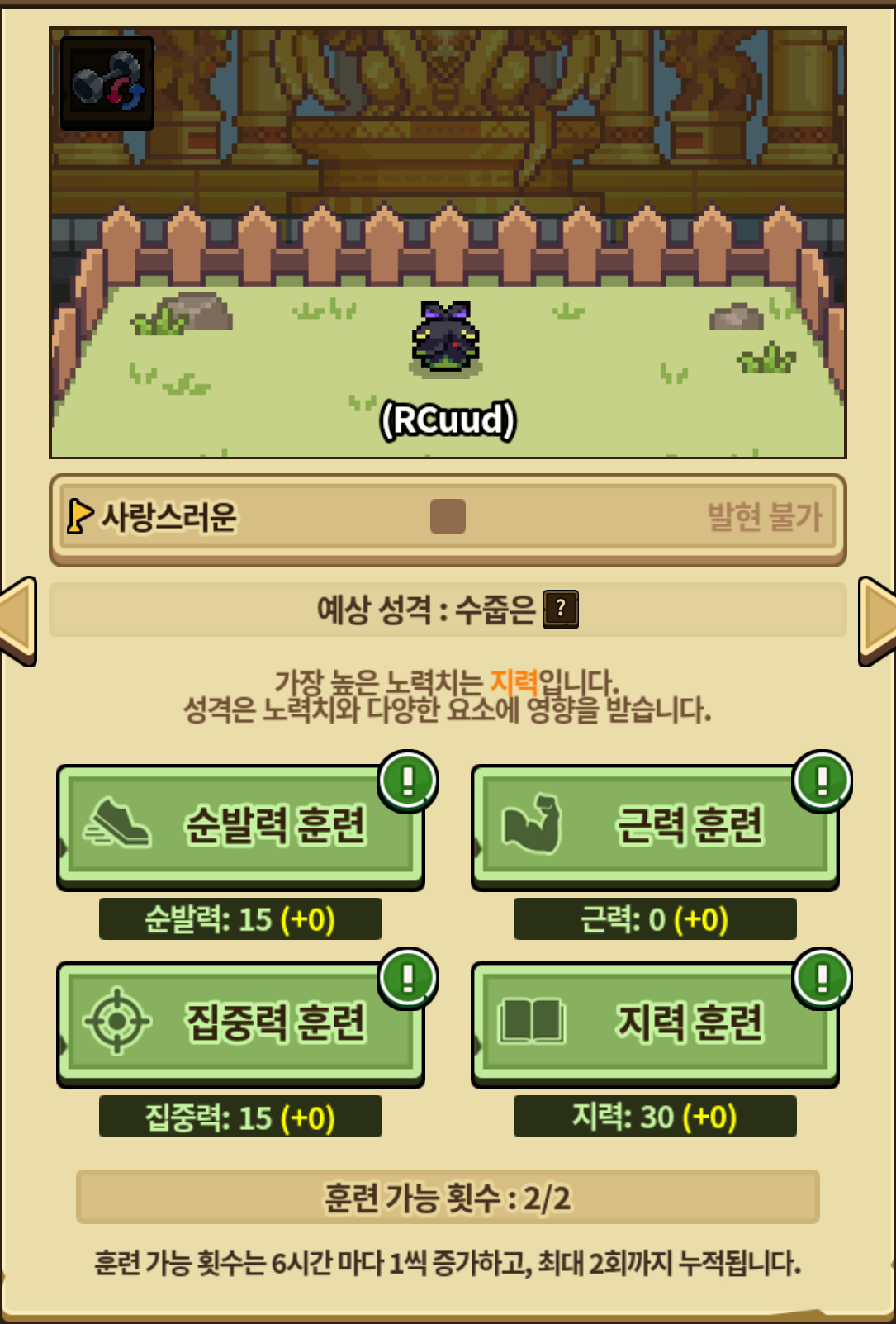Tap the exclamation badge on 근력 훈련
This screenshot has height=1324, width=896.
tap(822, 781)
